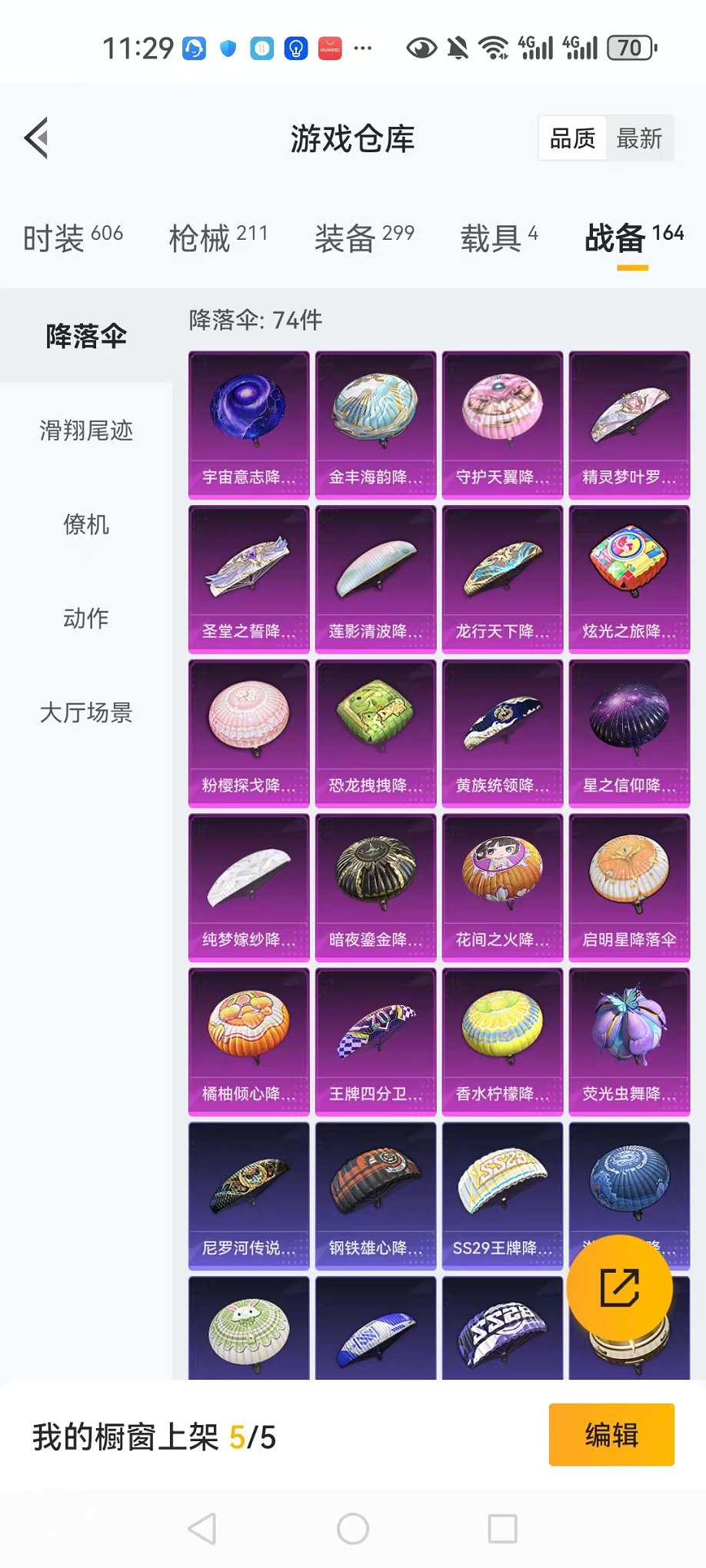Open the 宇宙意志 parachute item
Screen dimensions: 706x1568
tap(248, 424)
